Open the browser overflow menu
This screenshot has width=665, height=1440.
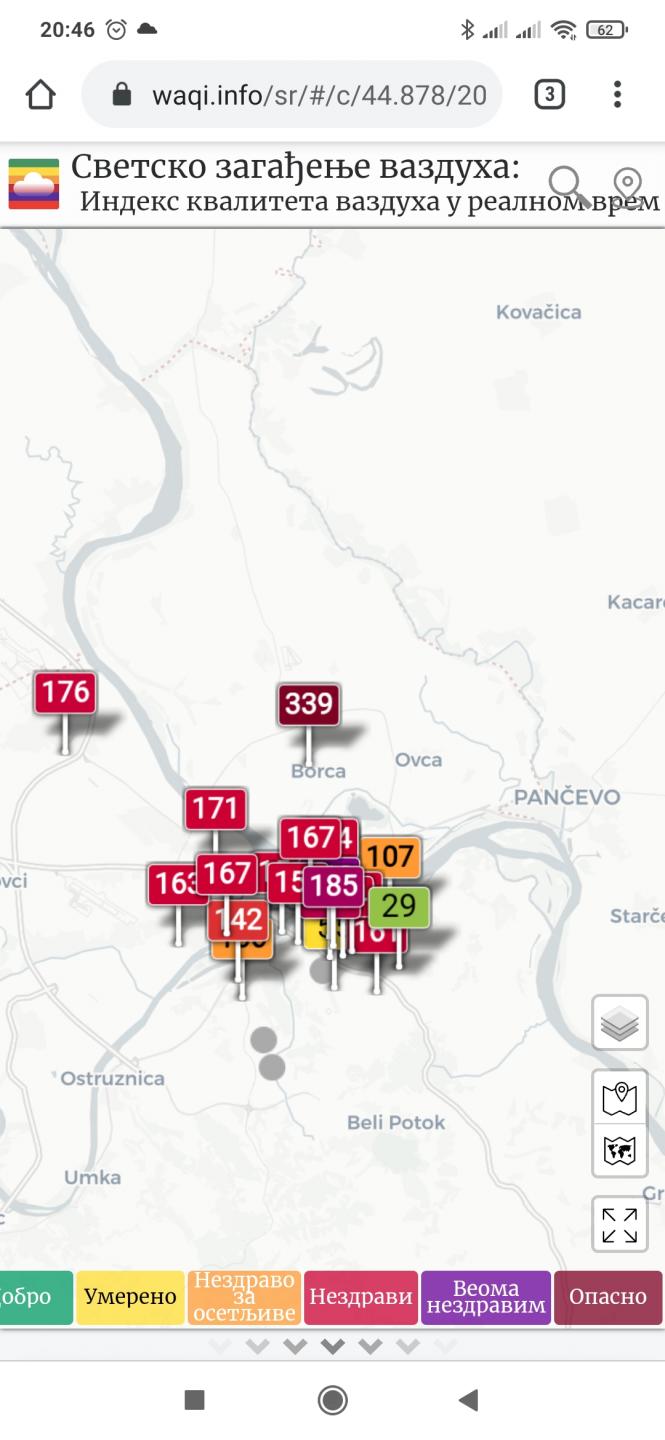pyautogui.click(x=617, y=95)
